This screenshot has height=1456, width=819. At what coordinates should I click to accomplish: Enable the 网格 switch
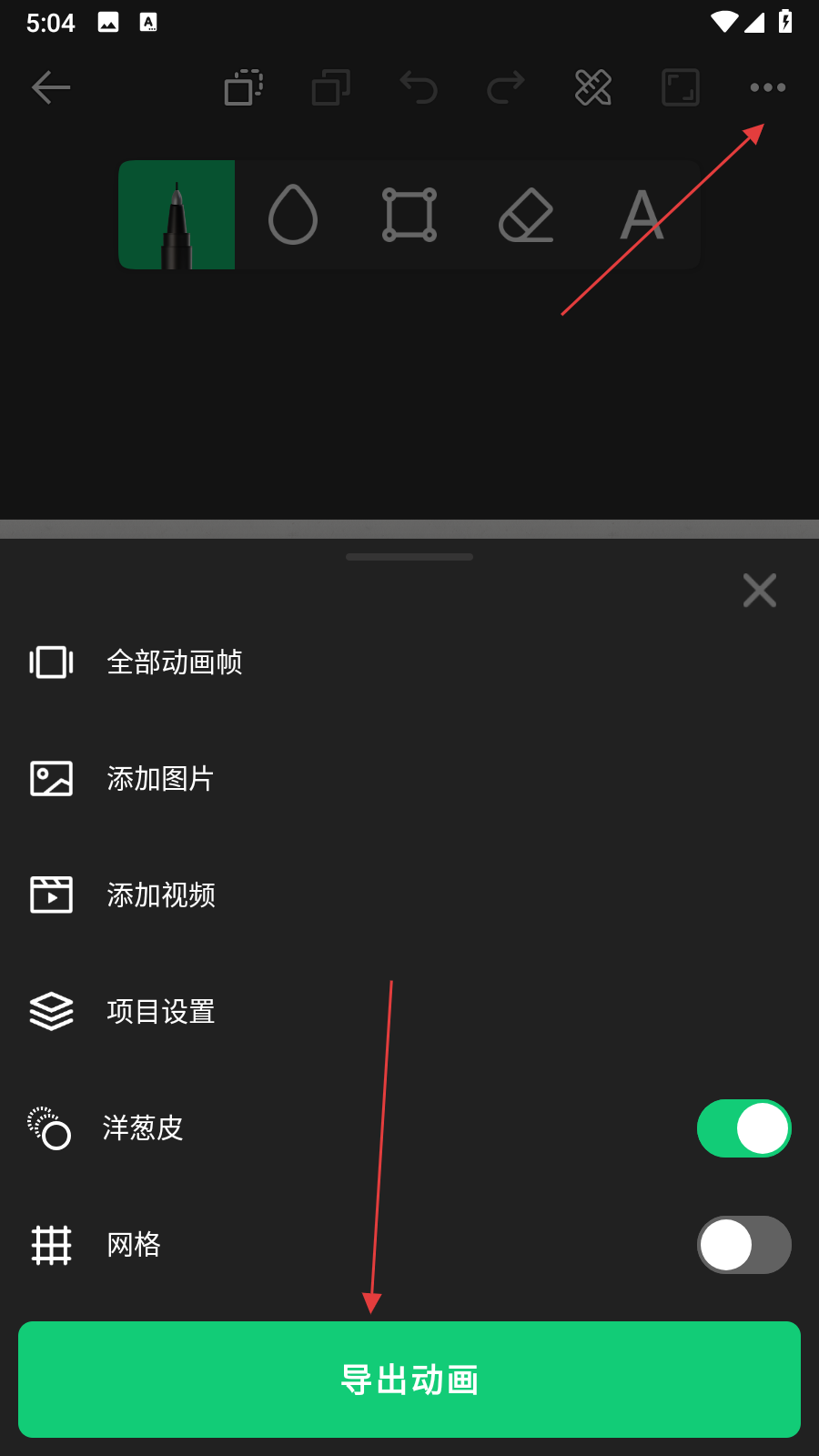[743, 1245]
